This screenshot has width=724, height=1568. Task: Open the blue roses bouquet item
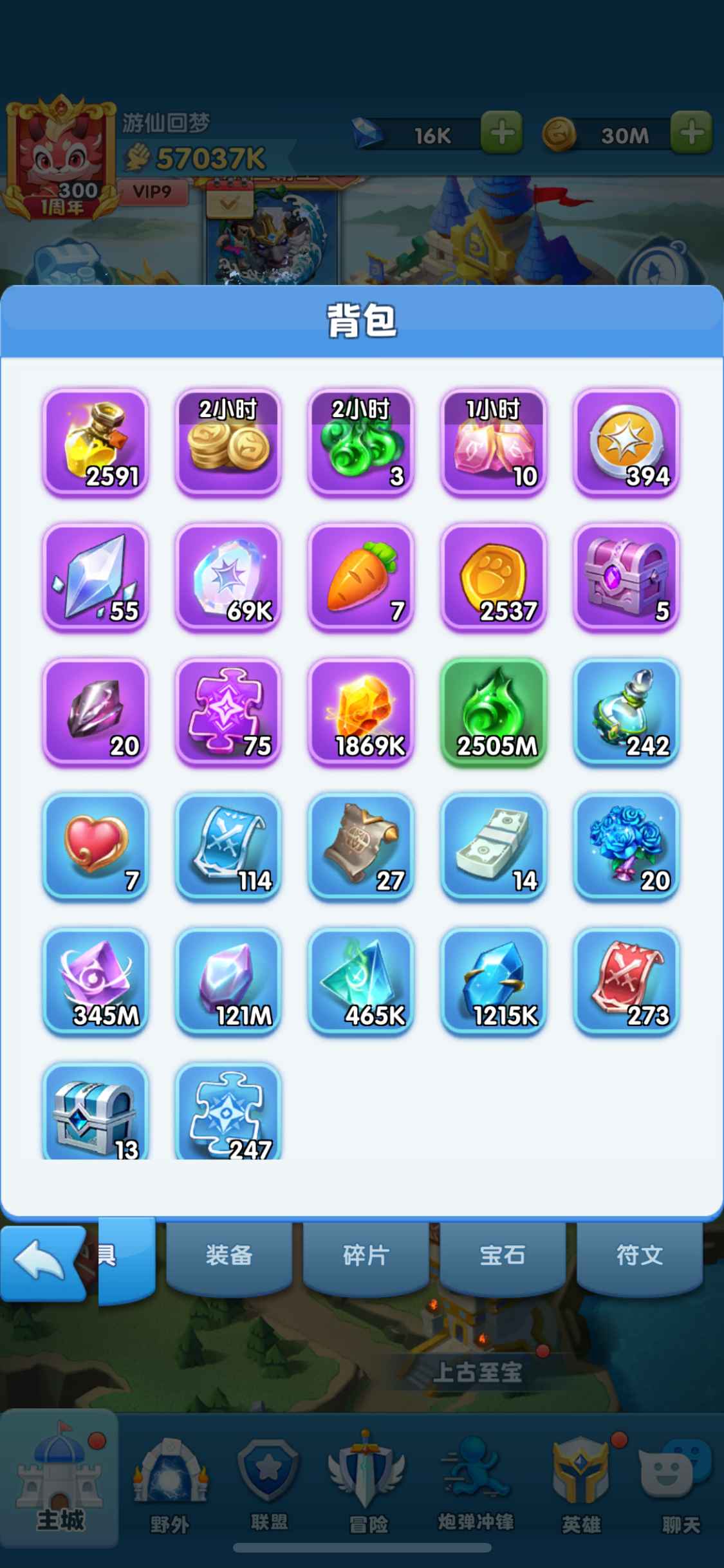[626, 846]
